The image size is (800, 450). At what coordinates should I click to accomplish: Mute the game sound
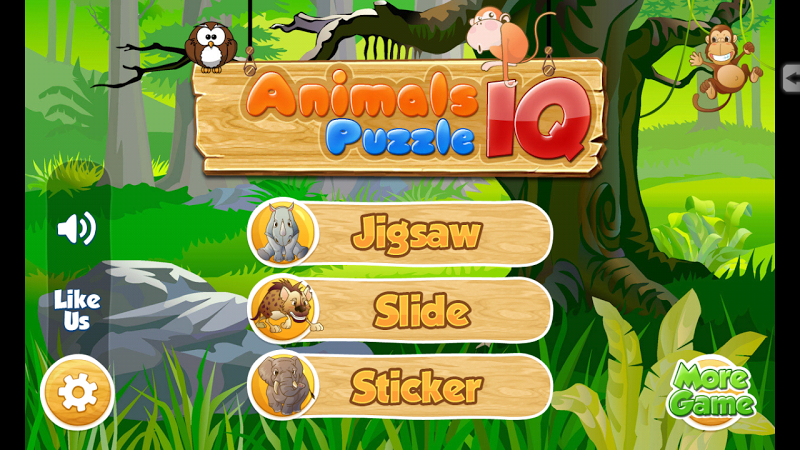point(76,229)
